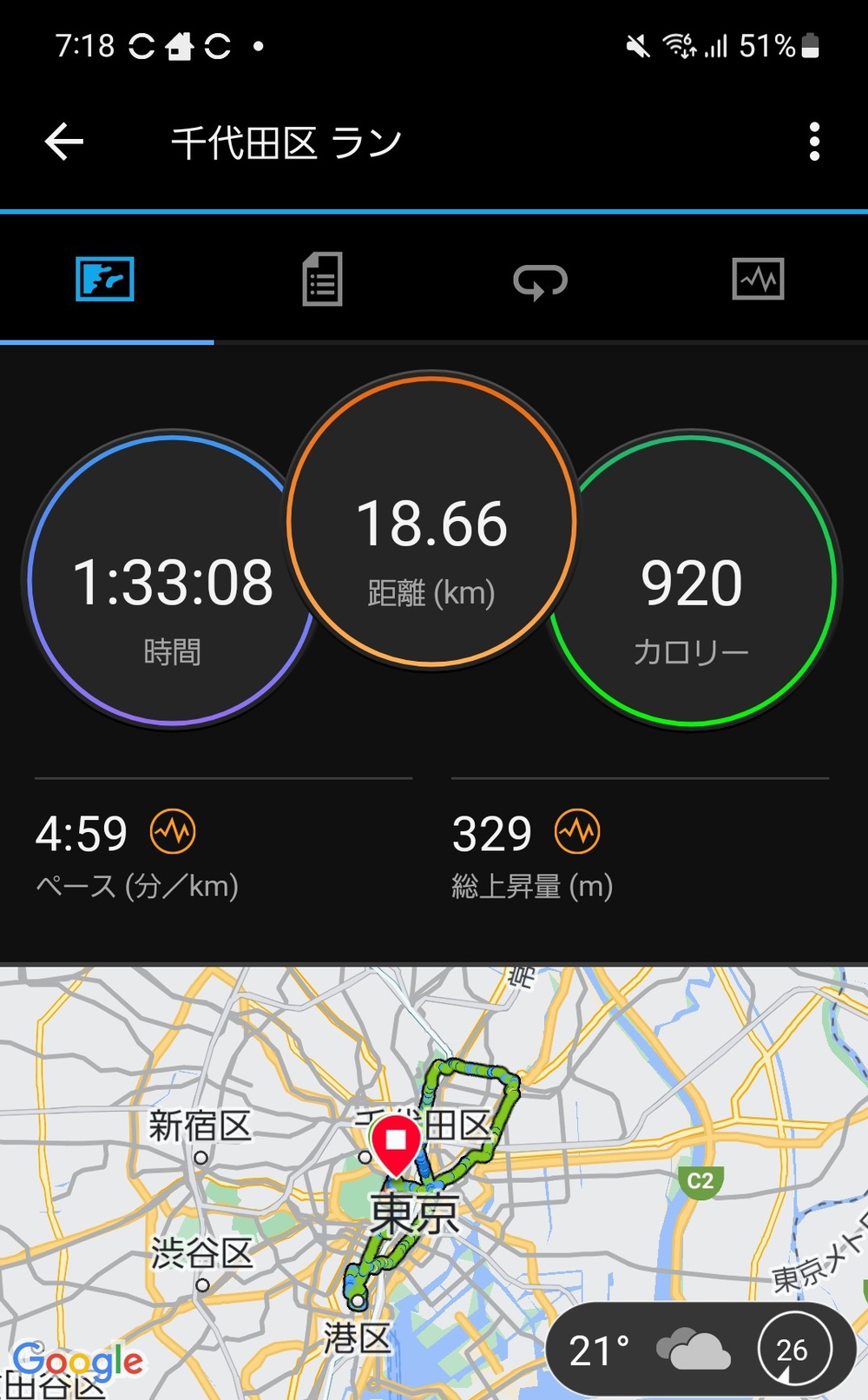This screenshot has width=868, height=1400.
Task: Switch to the charts tab
Action: coord(758,280)
